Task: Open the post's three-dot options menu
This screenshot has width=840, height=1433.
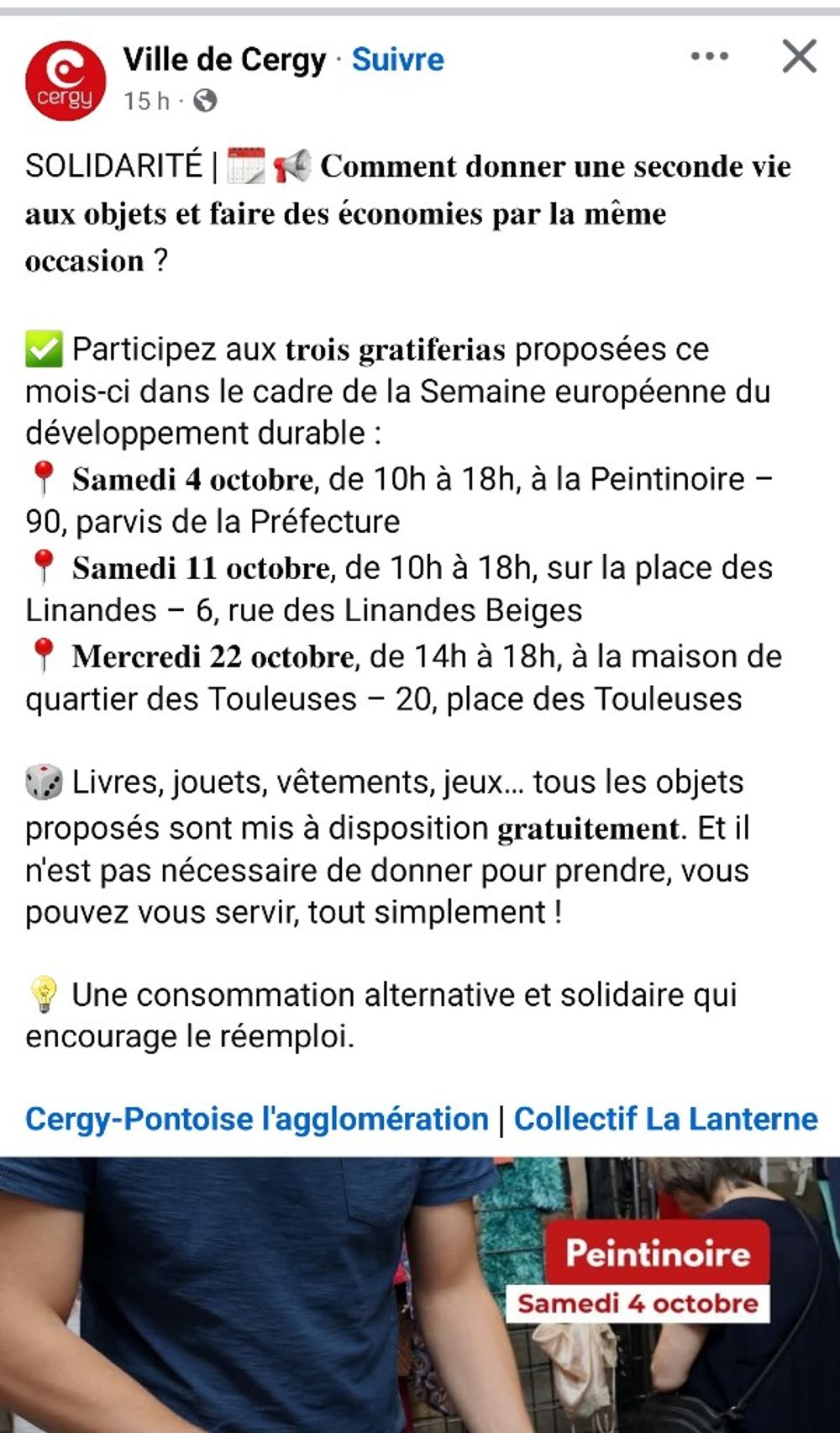Action: click(x=710, y=57)
